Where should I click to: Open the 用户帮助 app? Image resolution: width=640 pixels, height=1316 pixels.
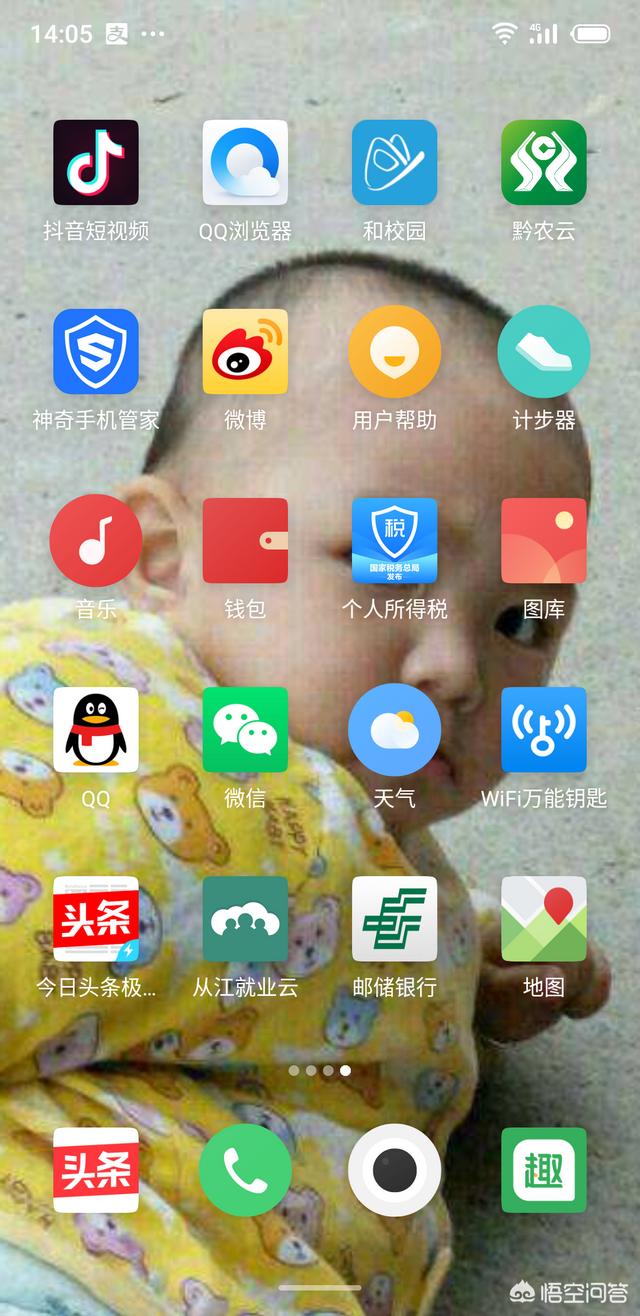pos(394,351)
